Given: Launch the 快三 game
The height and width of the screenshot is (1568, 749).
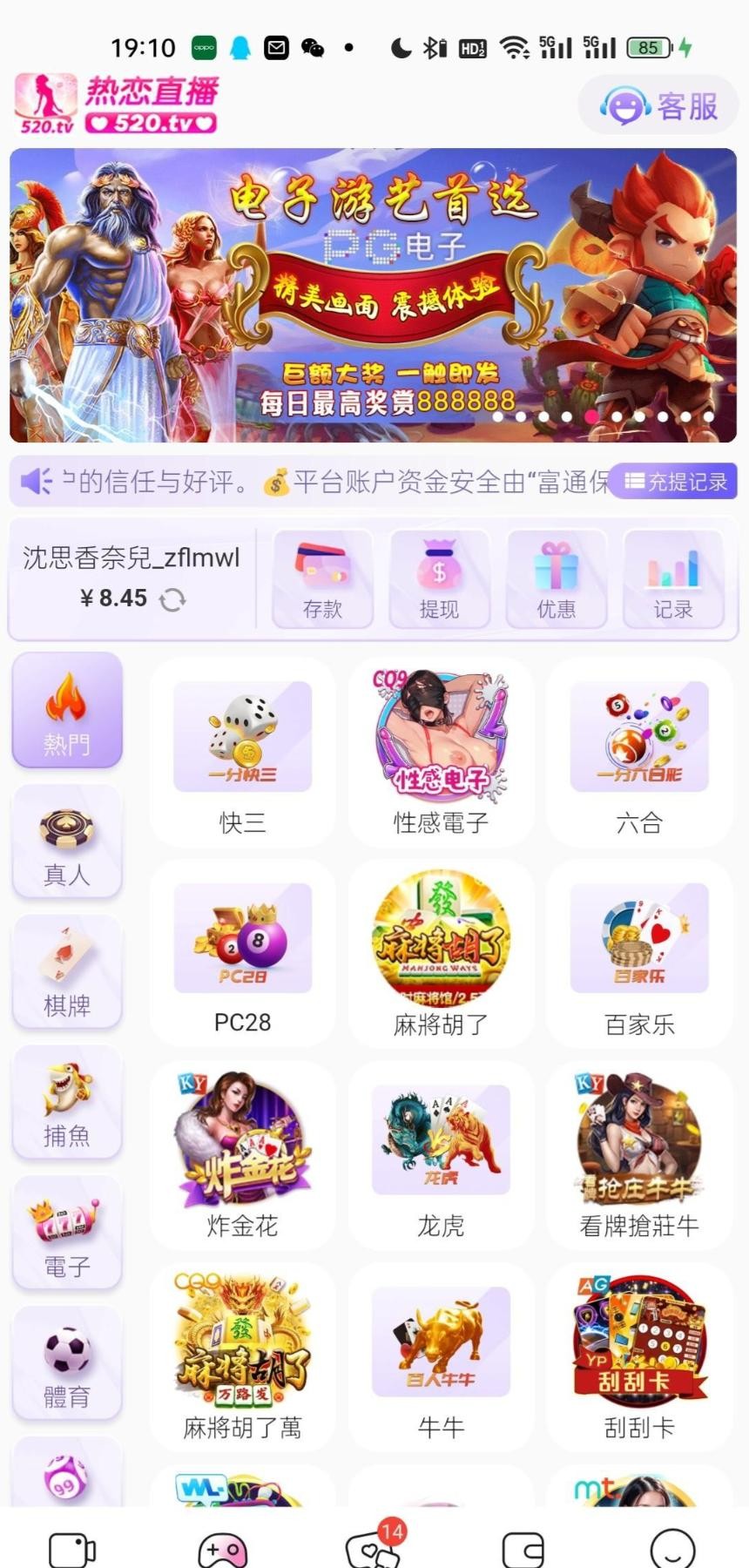Looking at the screenshot, I should click(242, 753).
